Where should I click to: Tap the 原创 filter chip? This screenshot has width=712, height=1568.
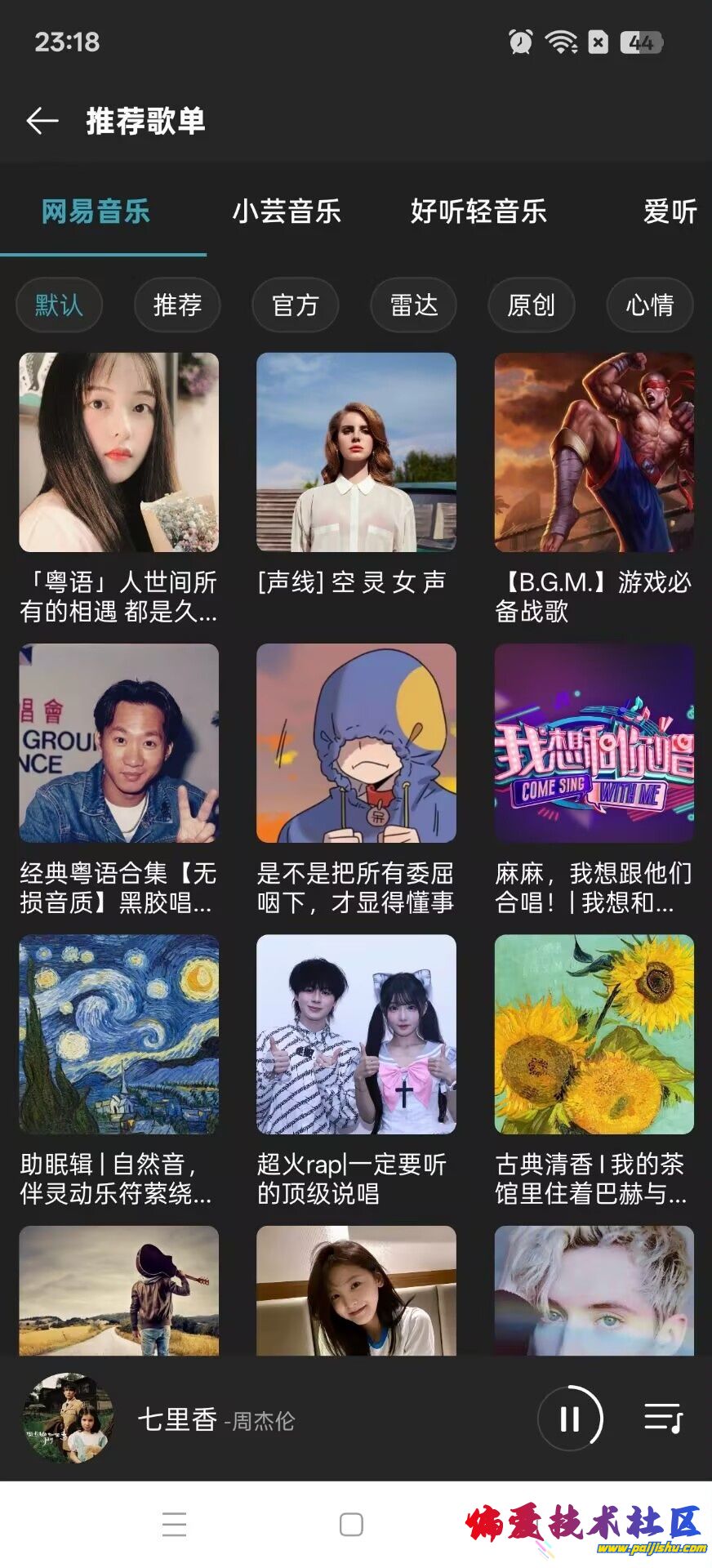531,305
